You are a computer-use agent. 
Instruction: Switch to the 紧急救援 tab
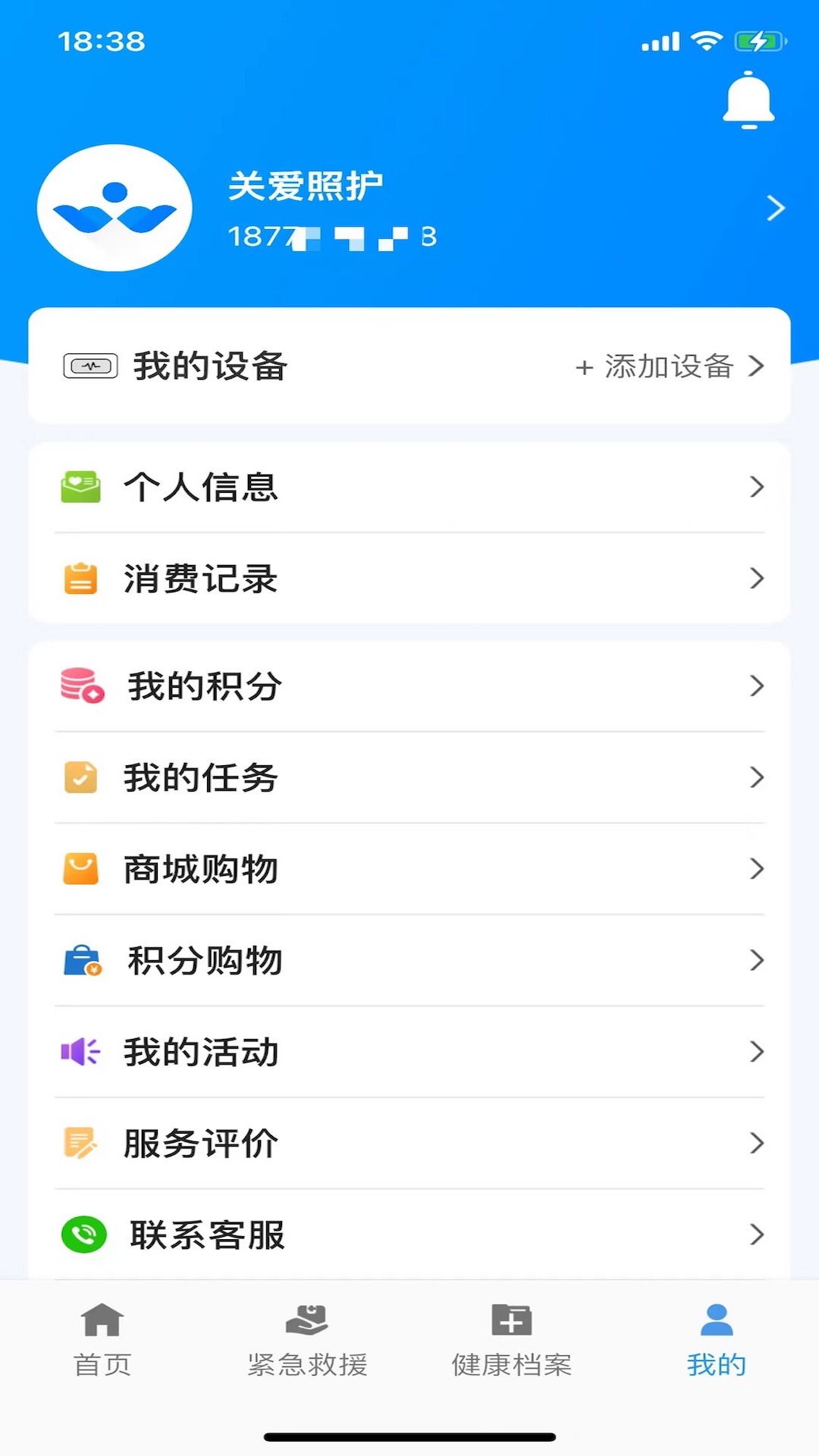(x=307, y=1340)
